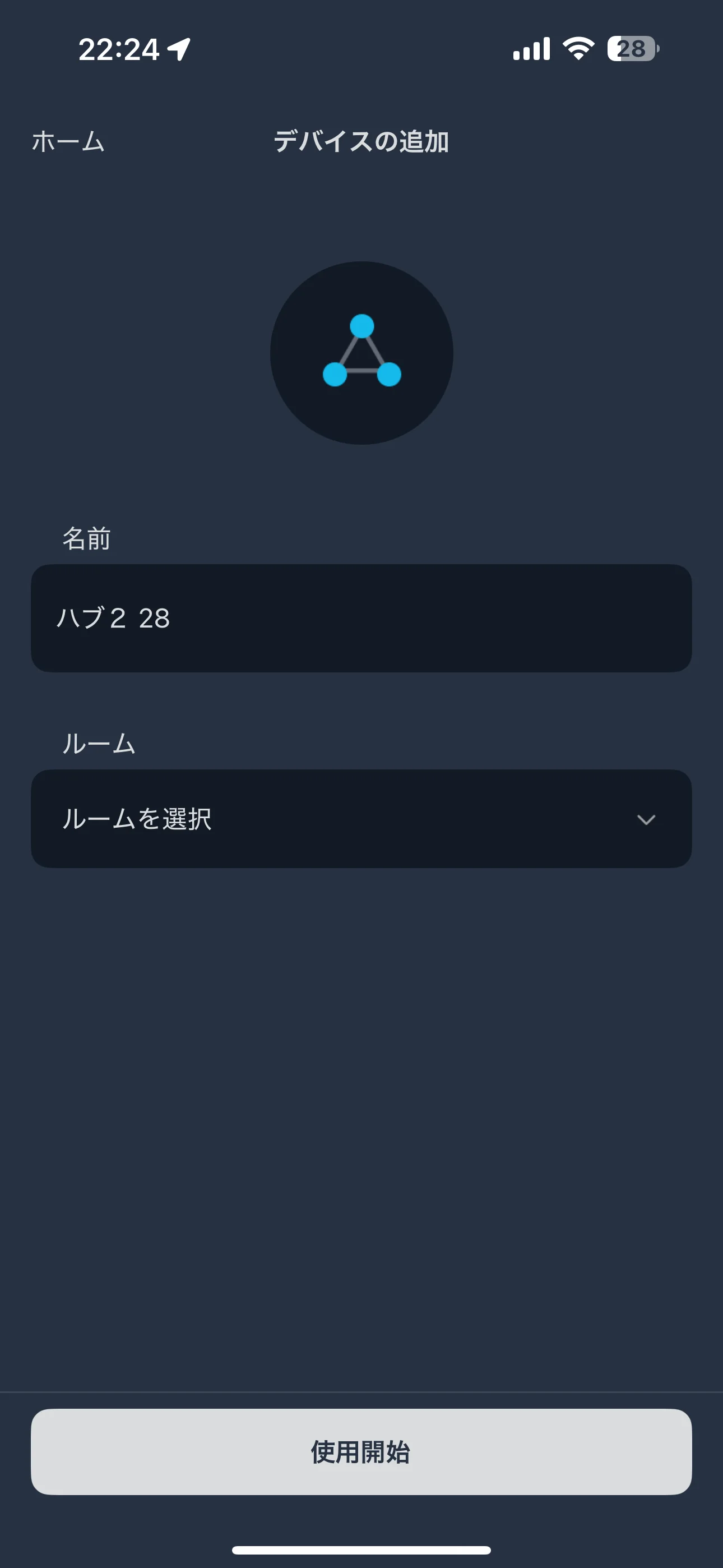This screenshot has width=723, height=1568.
Task: Tap the 使用開始 button
Action: click(361, 1452)
